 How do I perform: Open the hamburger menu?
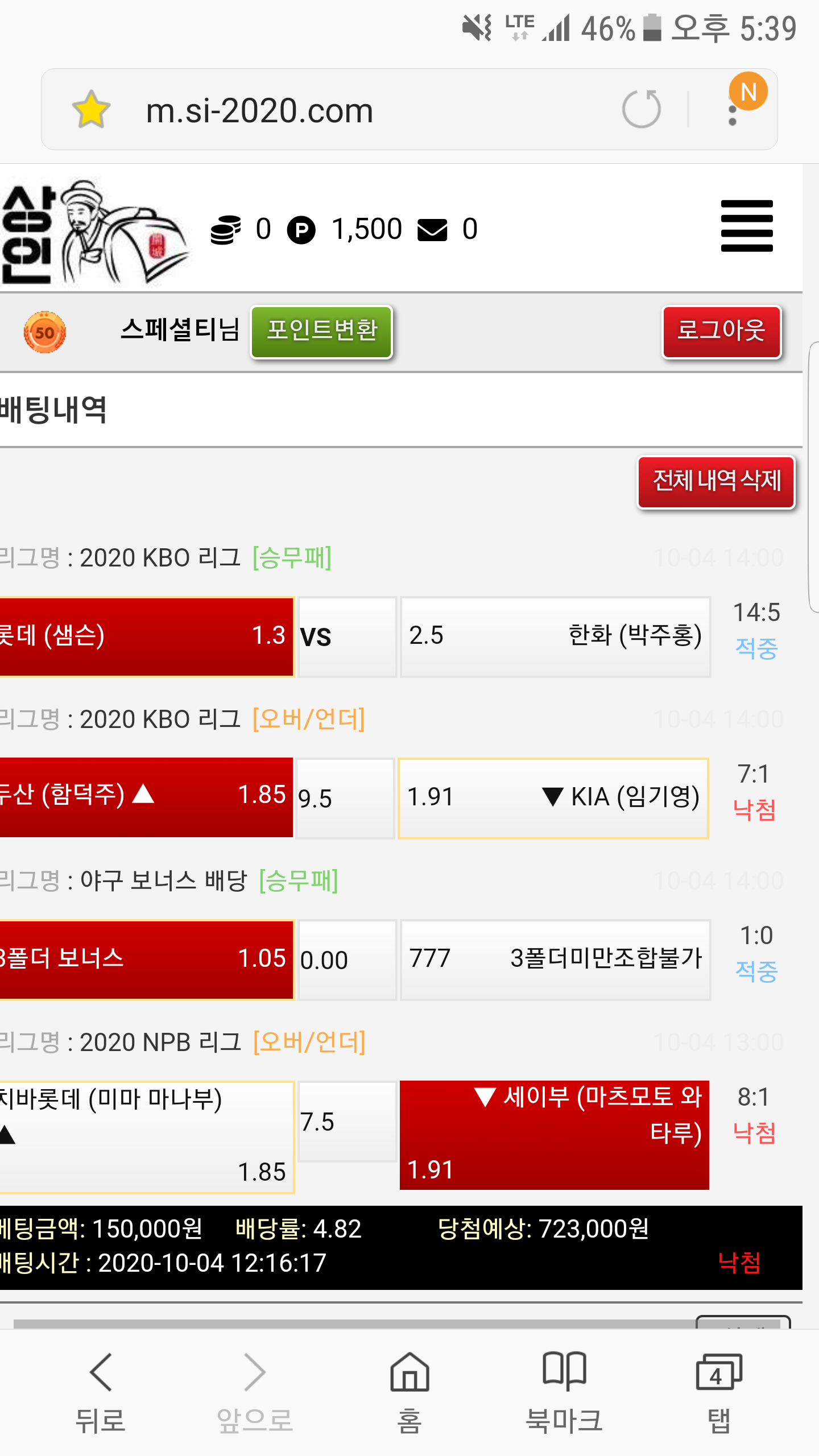coord(746,226)
